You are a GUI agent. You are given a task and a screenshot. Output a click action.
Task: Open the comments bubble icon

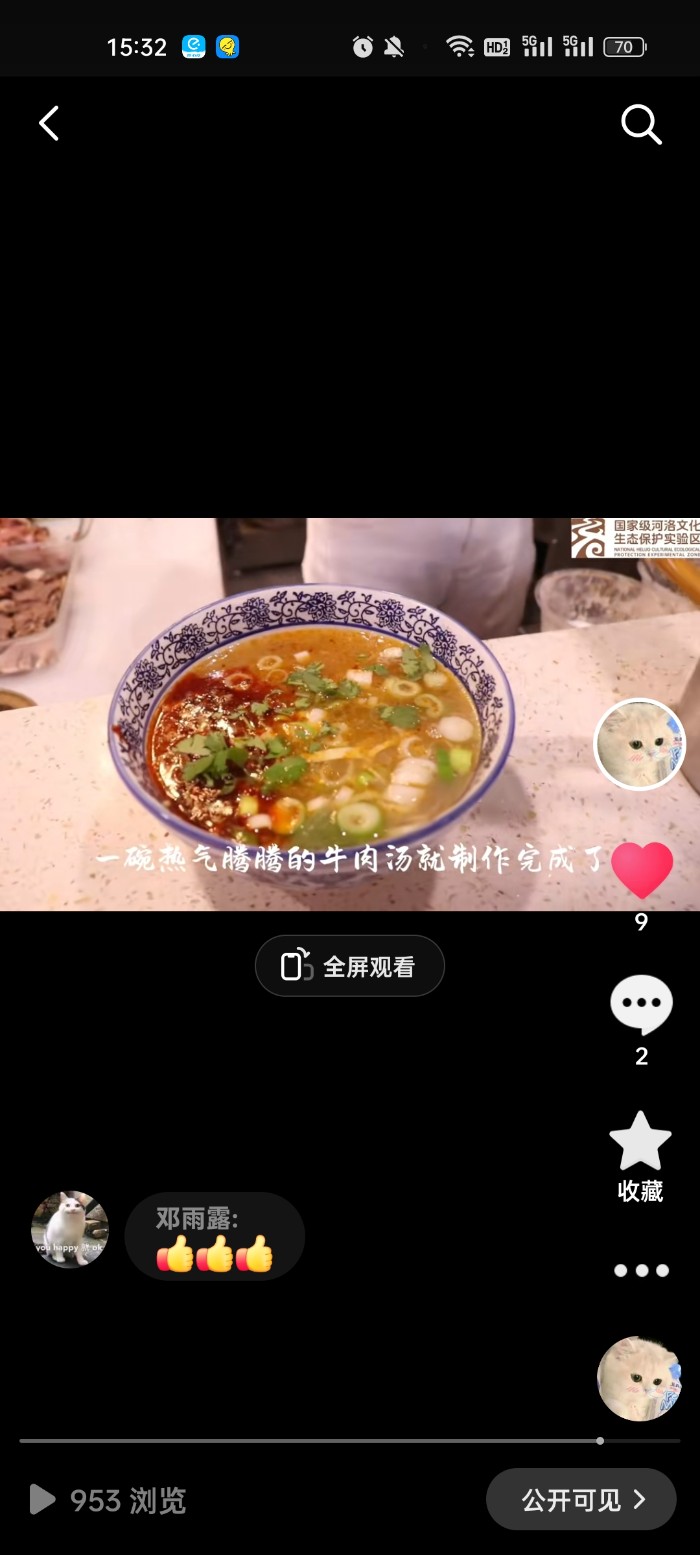[x=641, y=1005]
